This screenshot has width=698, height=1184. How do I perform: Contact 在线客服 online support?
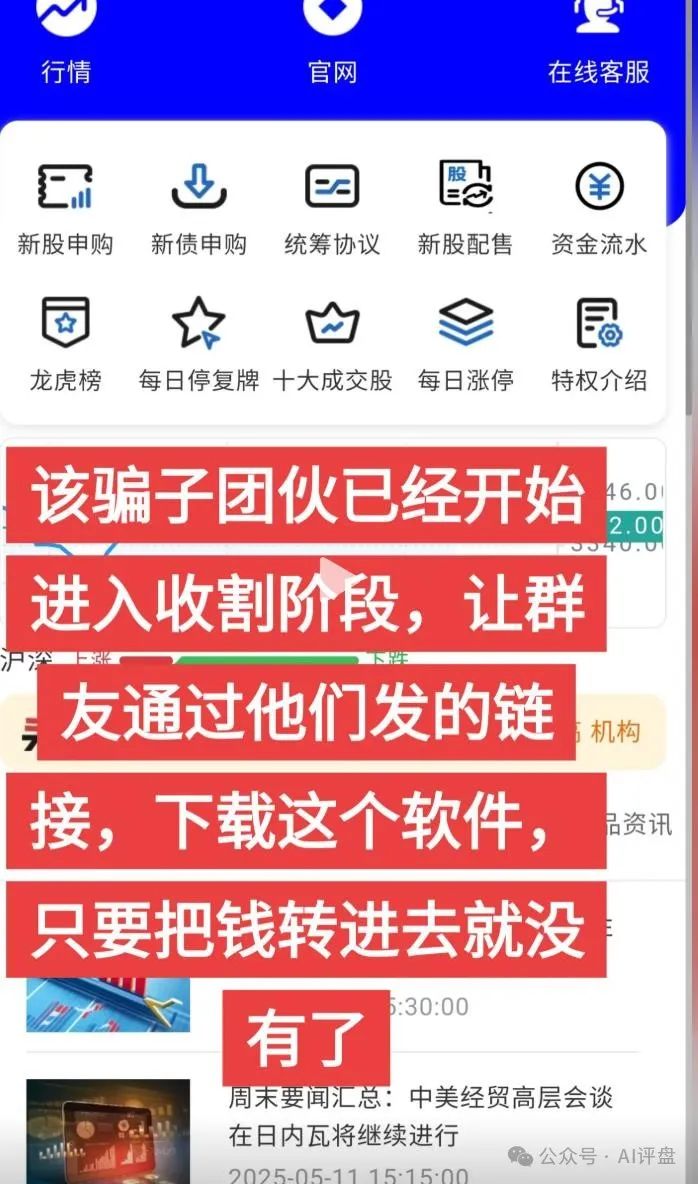pyautogui.click(x=598, y=40)
